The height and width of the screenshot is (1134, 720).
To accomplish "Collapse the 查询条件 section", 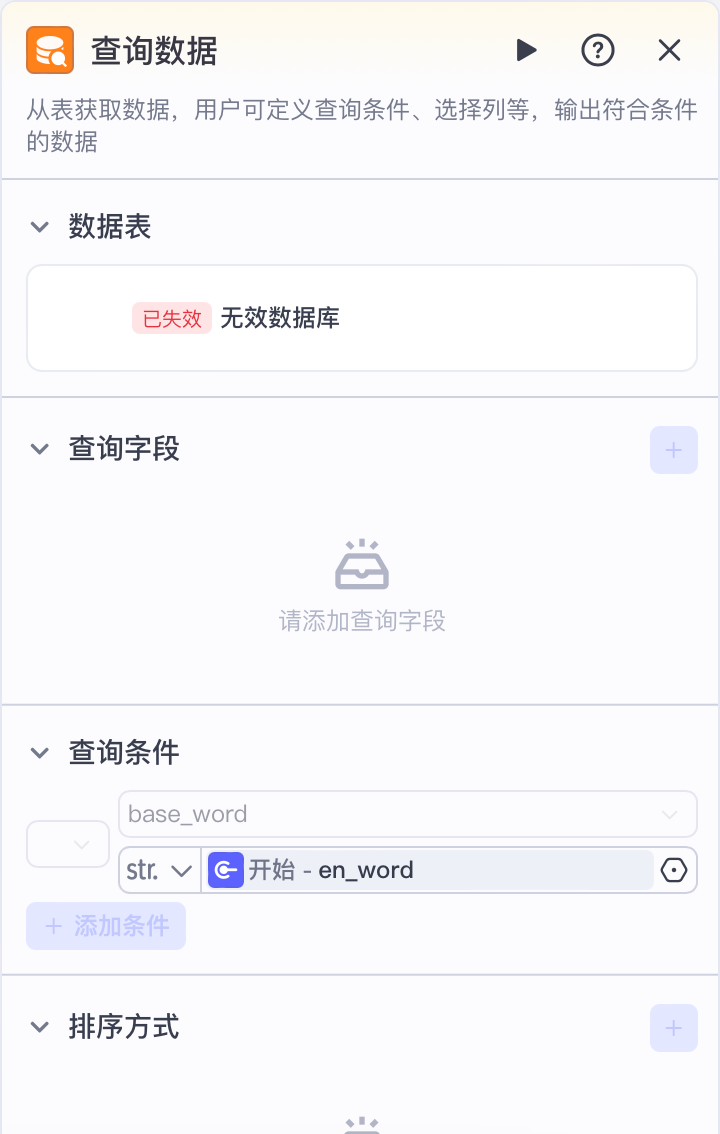I will [39, 753].
